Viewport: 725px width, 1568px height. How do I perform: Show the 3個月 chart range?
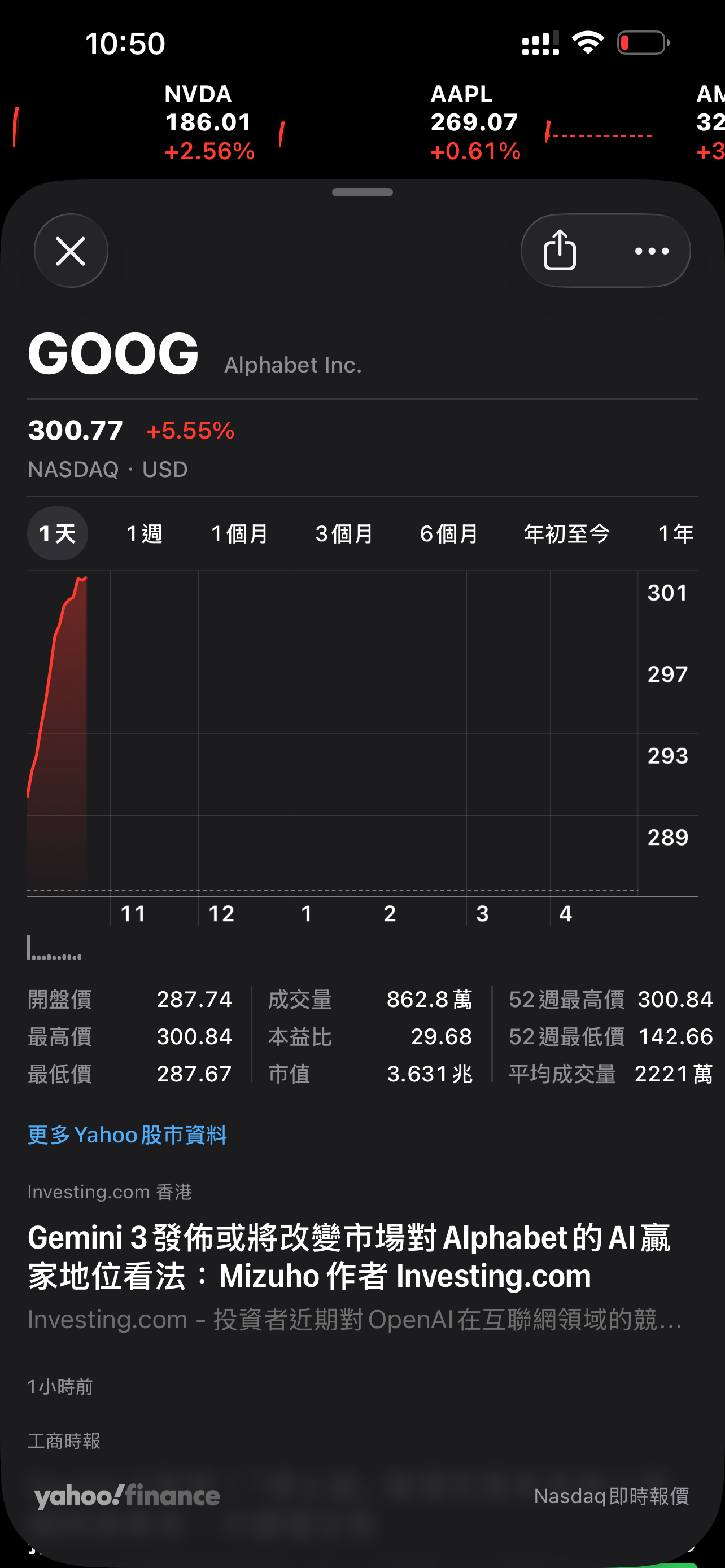coord(344,534)
